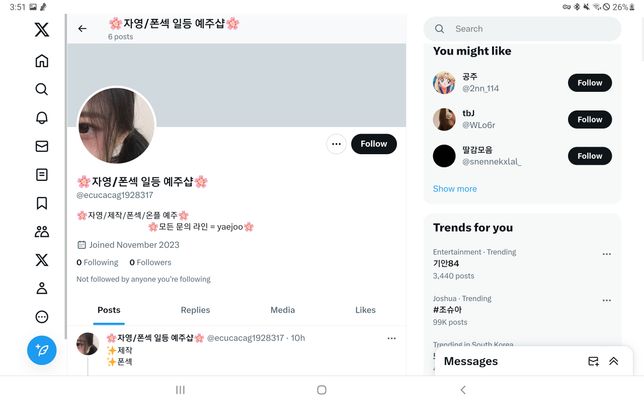644x403 pixels.
Task: Compose a new post
Action: tap(41, 350)
